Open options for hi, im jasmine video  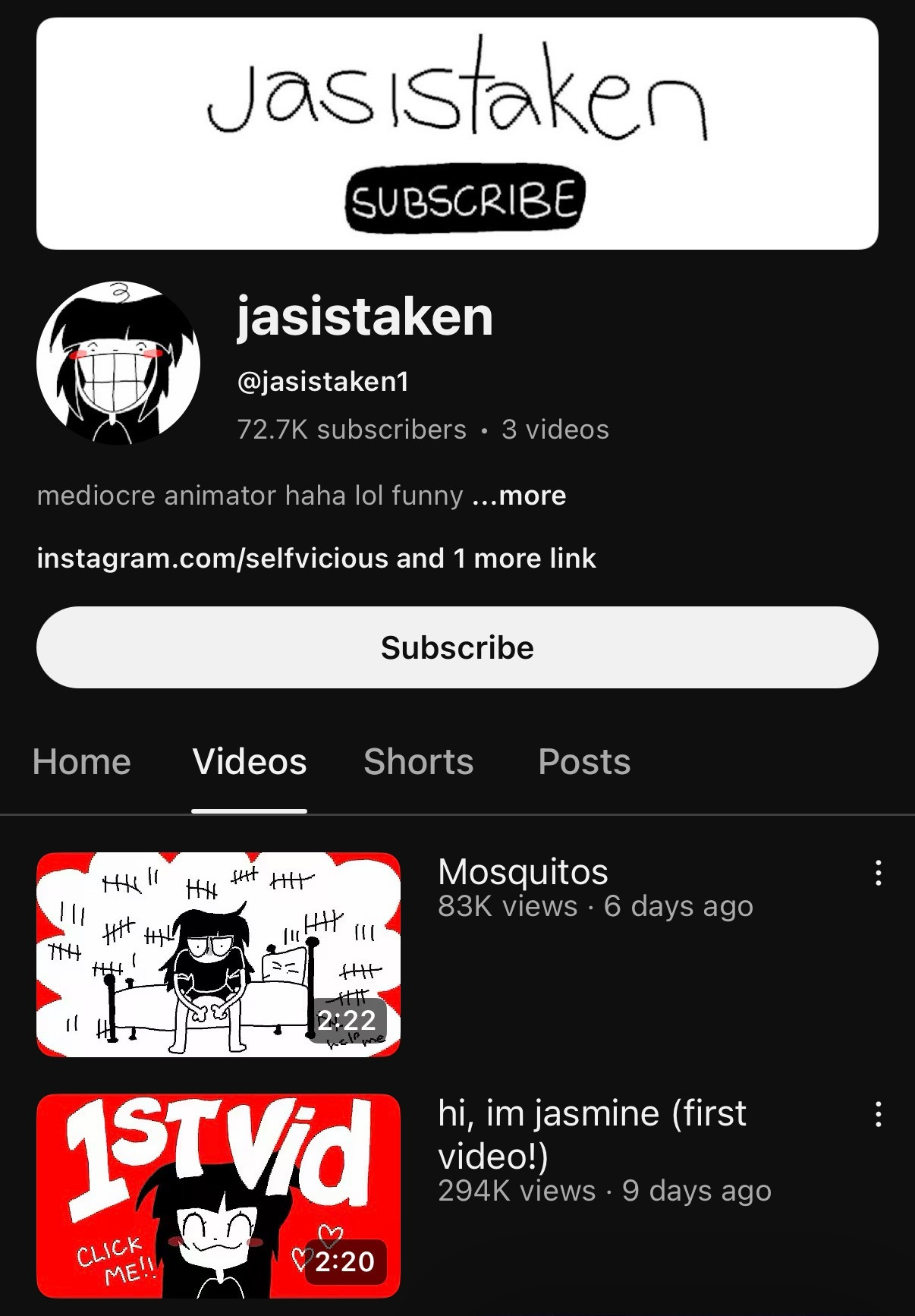coord(878,1115)
